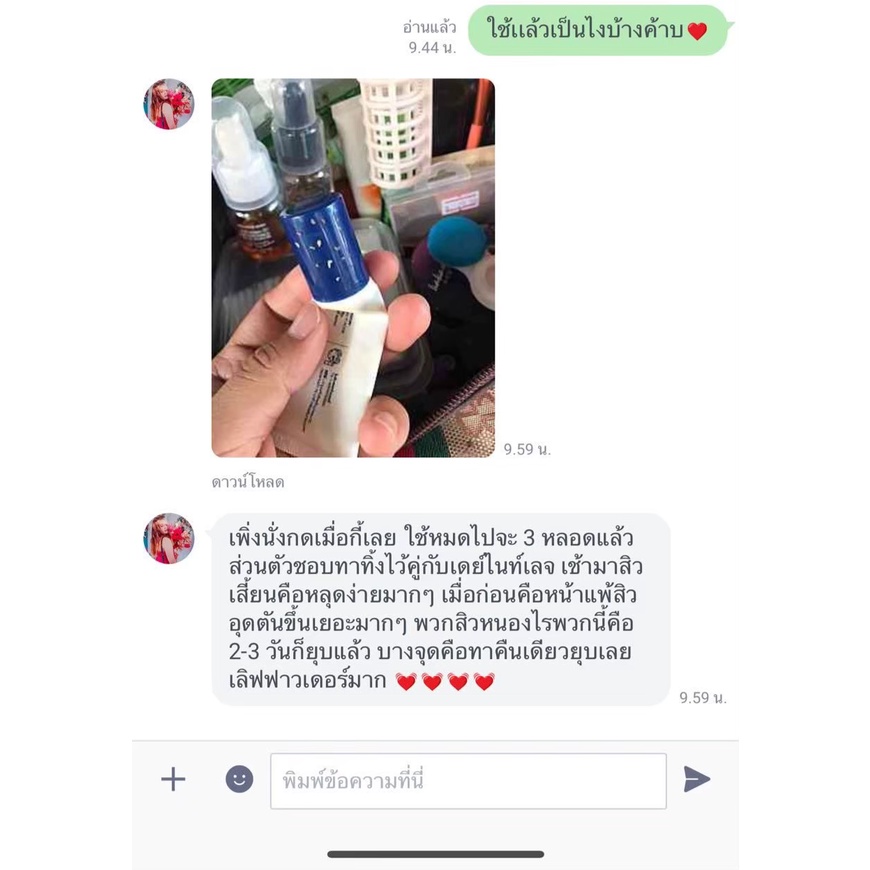Send the message with arrow icon

pyautogui.click(x=696, y=779)
